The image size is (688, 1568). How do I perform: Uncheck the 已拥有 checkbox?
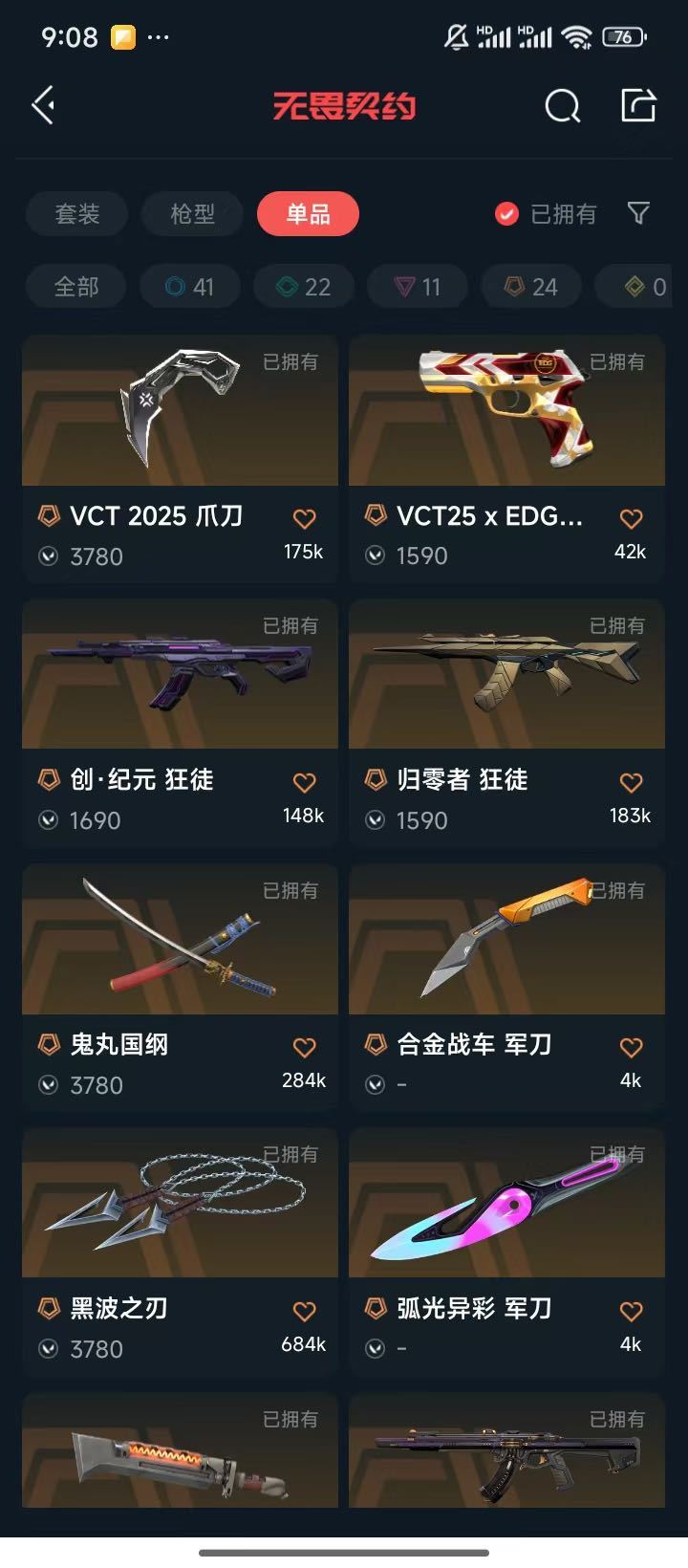click(x=506, y=214)
